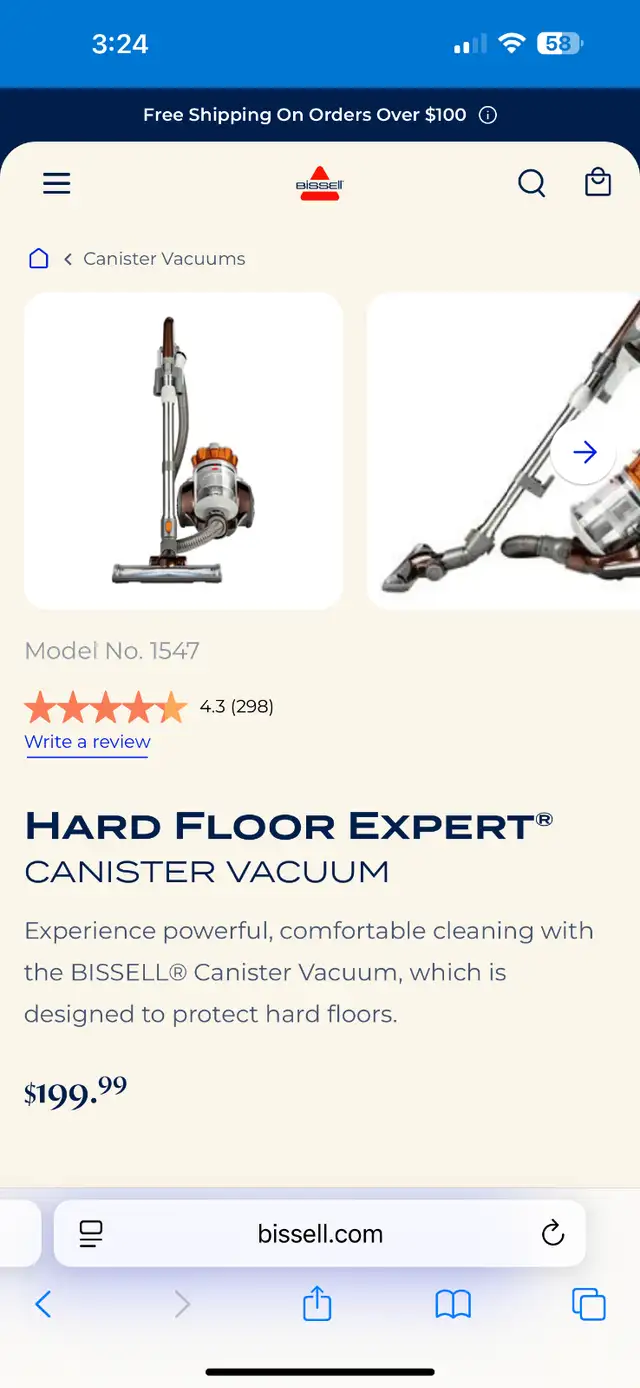Show next product image with arrow
This screenshot has width=640, height=1388.
tap(585, 452)
